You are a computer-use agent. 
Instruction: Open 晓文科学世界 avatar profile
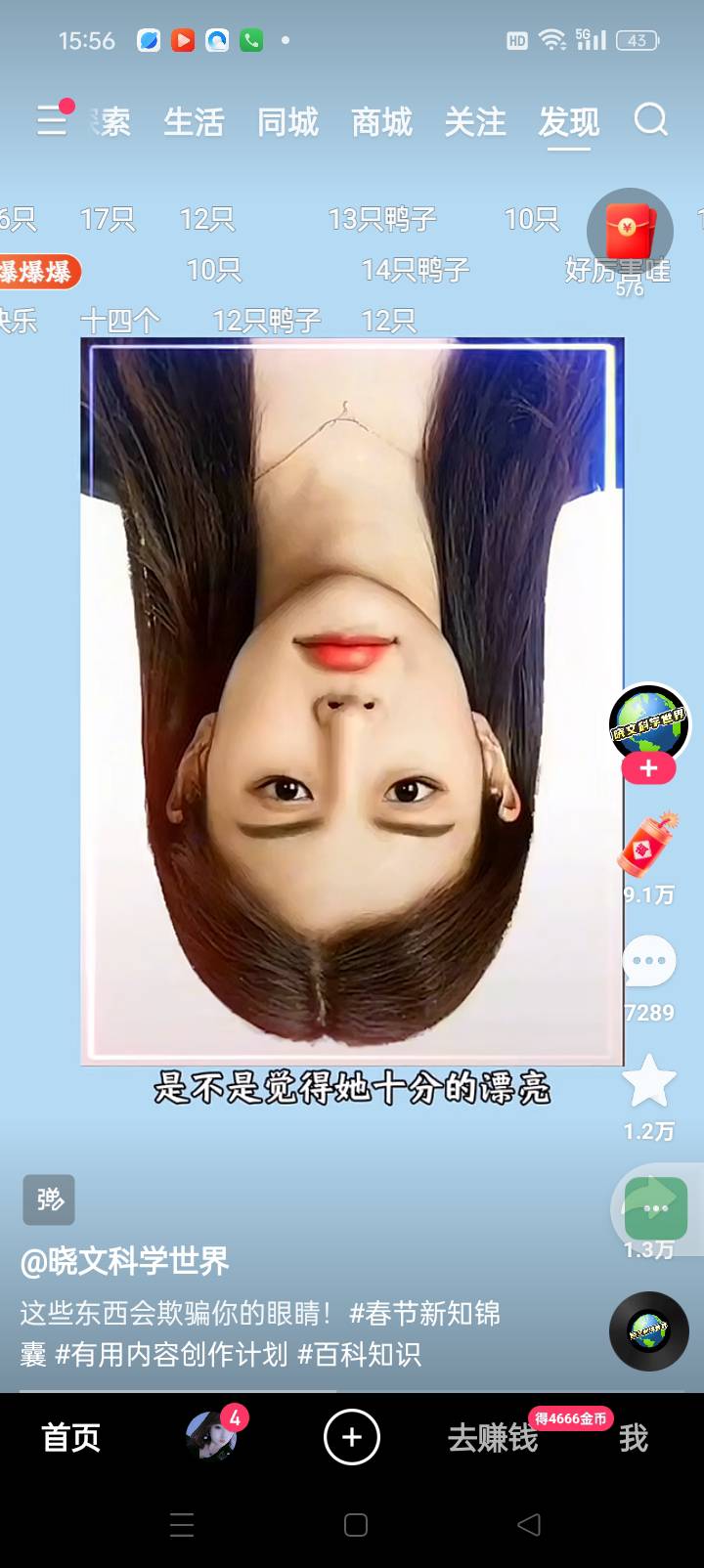(x=648, y=722)
